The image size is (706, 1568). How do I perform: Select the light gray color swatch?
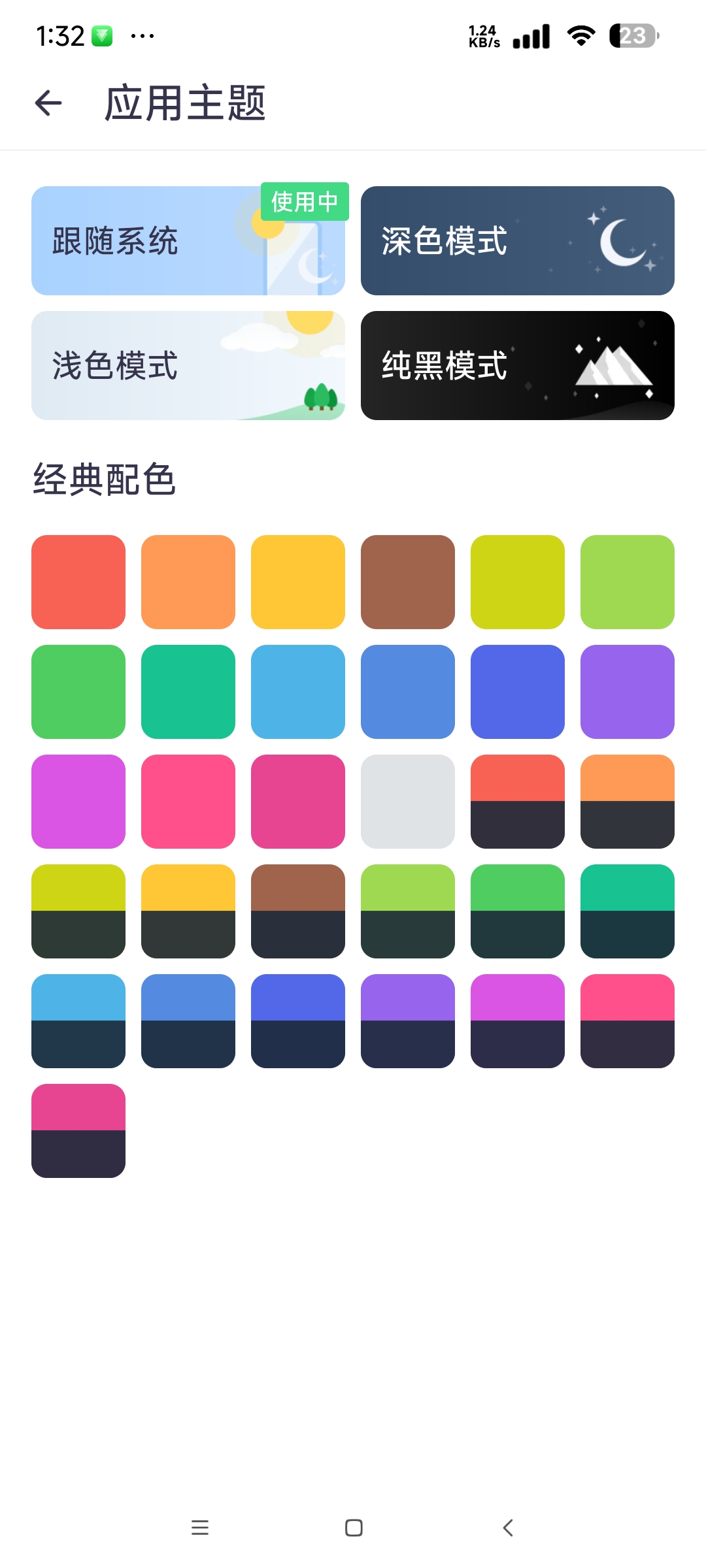[x=408, y=802]
